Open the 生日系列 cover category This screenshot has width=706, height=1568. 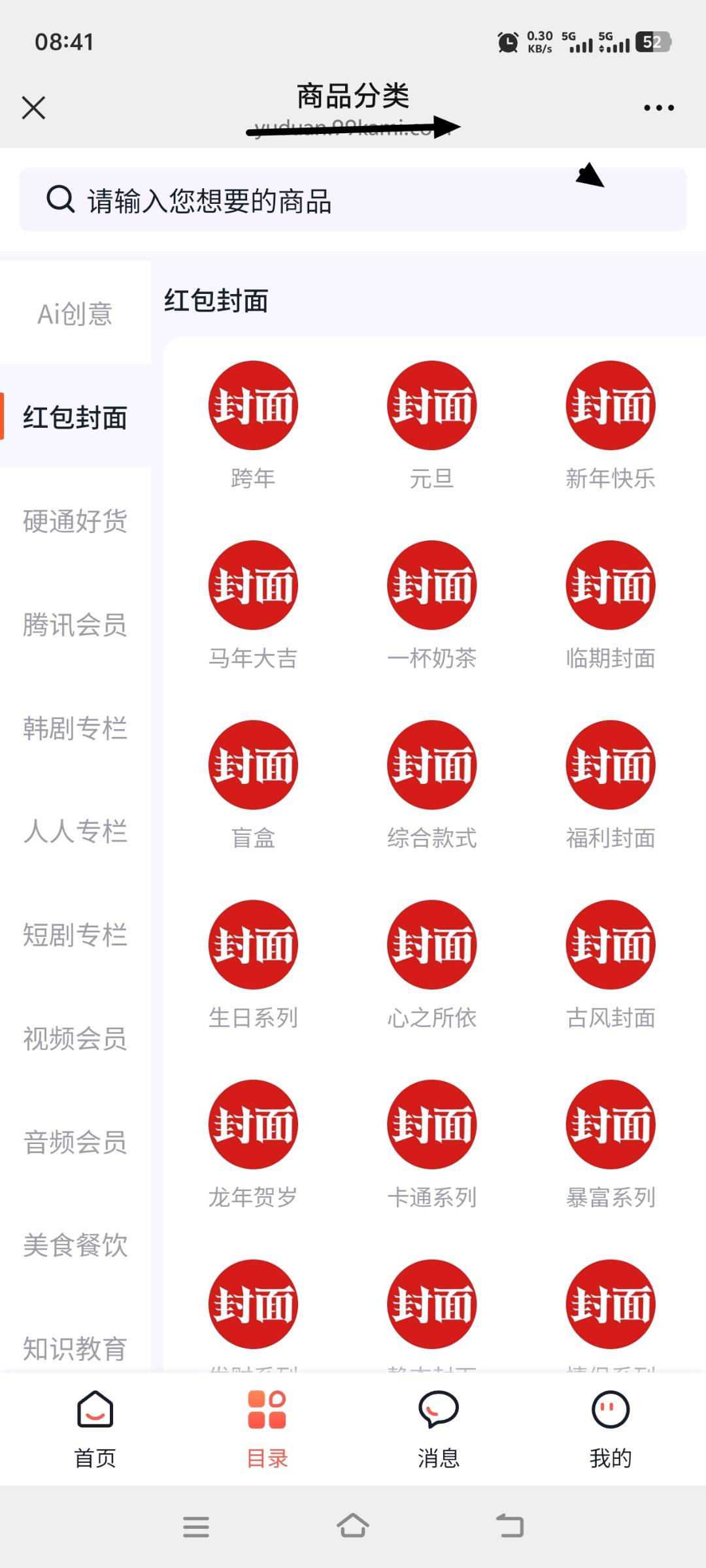coord(253,944)
